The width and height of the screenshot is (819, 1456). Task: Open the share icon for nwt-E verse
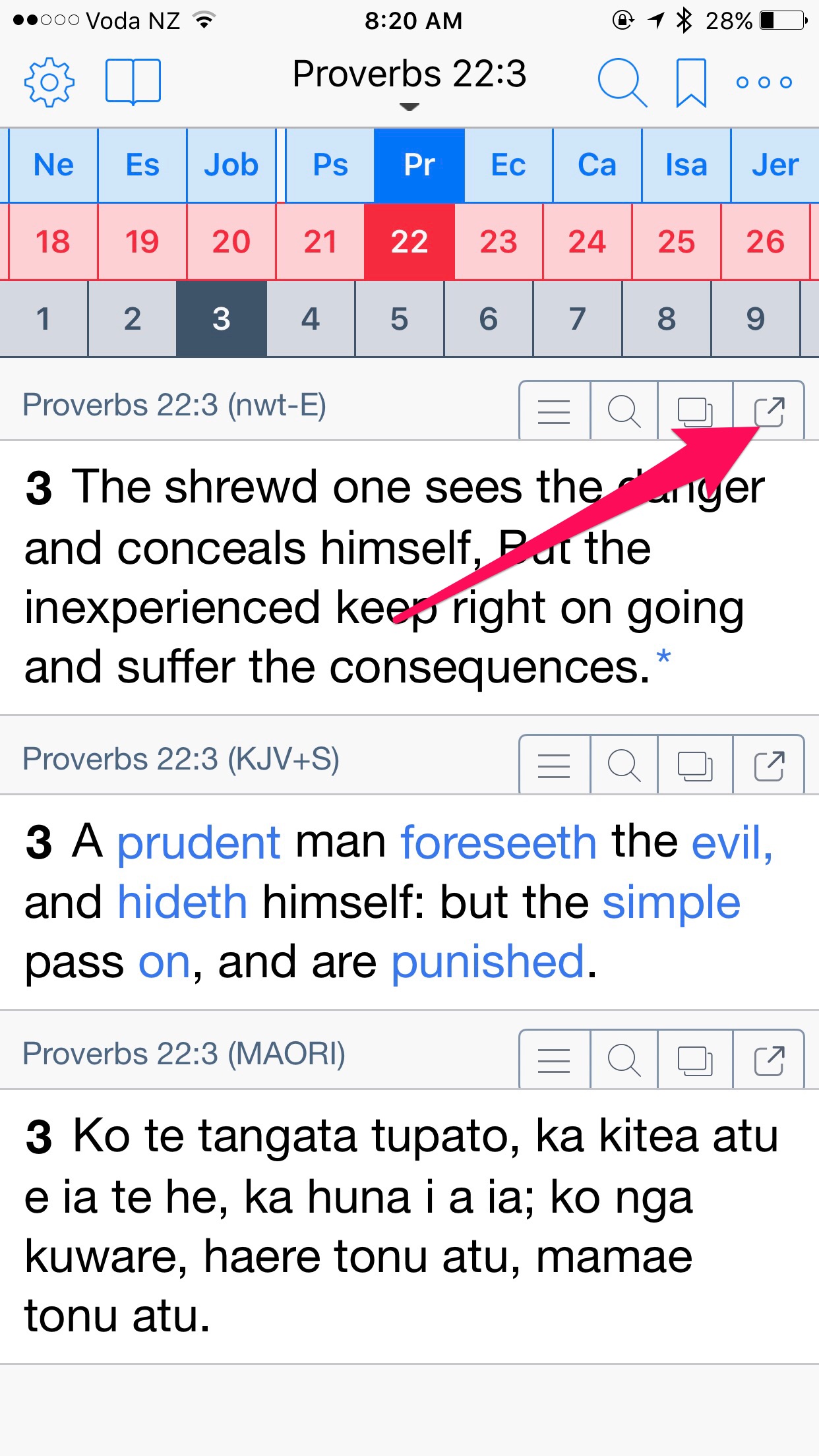769,411
